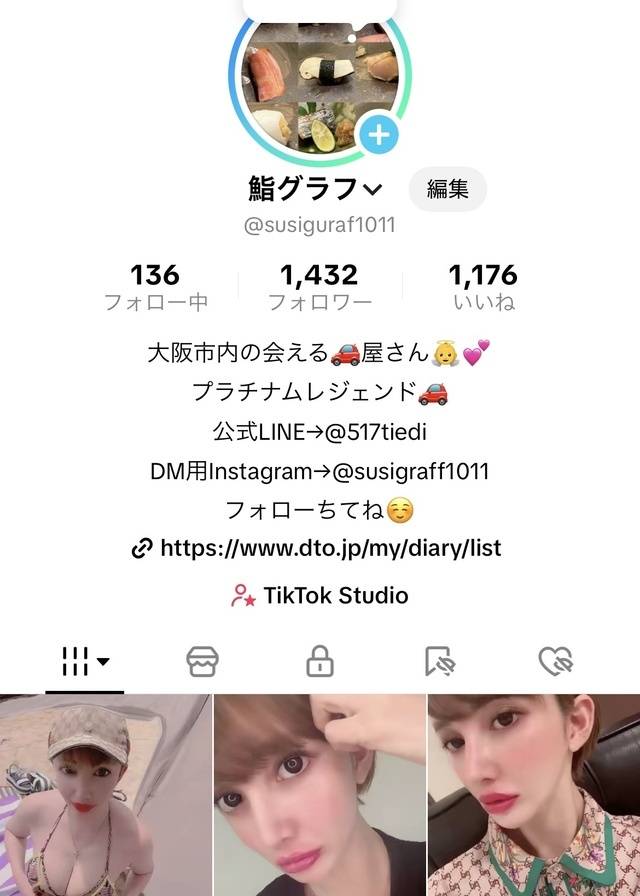
Task: Tap the 編集 button
Action: (x=447, y=188)
